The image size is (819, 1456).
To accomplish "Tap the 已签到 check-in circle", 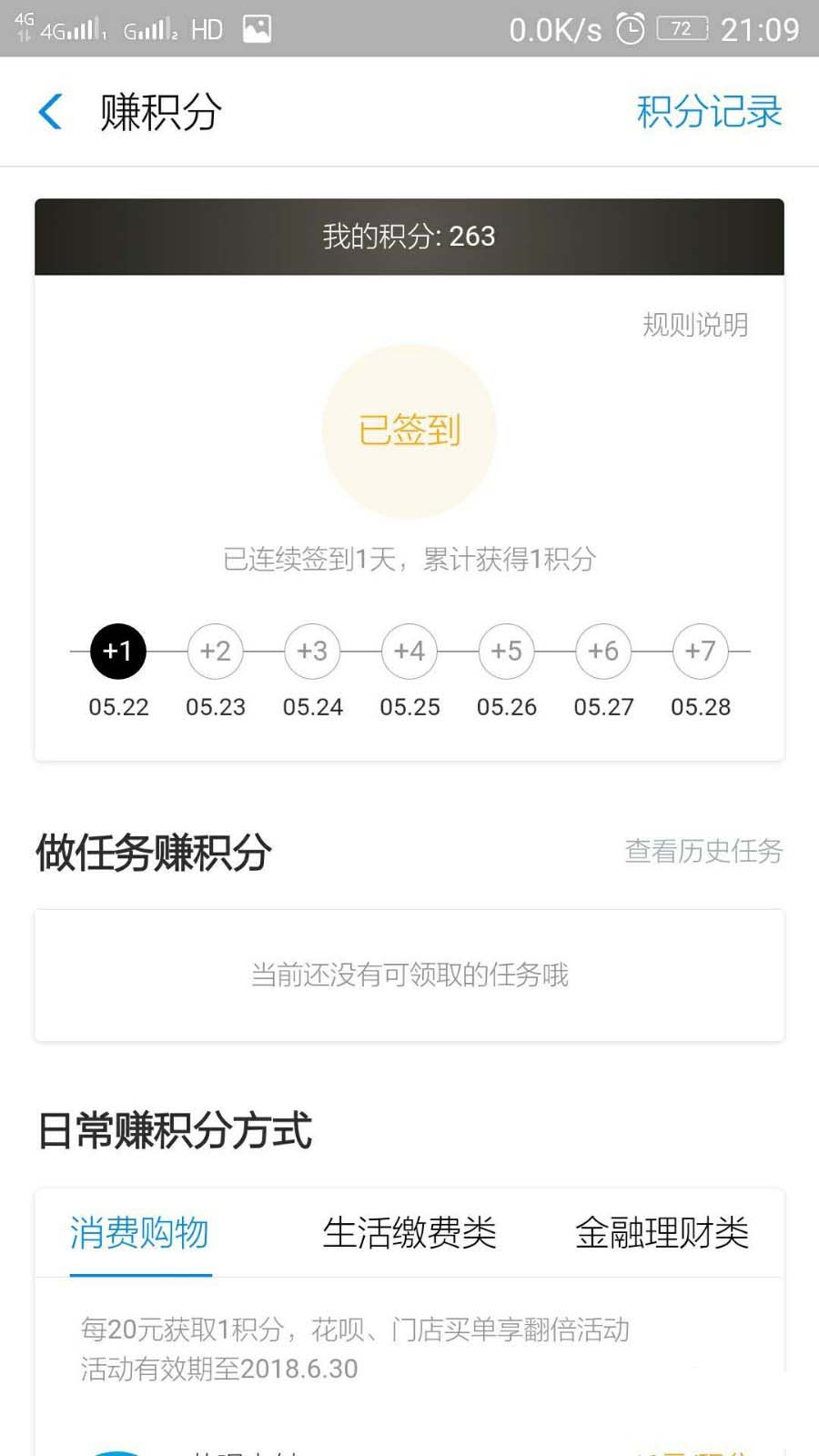I will pyautogui.click(x=409, y=430).
